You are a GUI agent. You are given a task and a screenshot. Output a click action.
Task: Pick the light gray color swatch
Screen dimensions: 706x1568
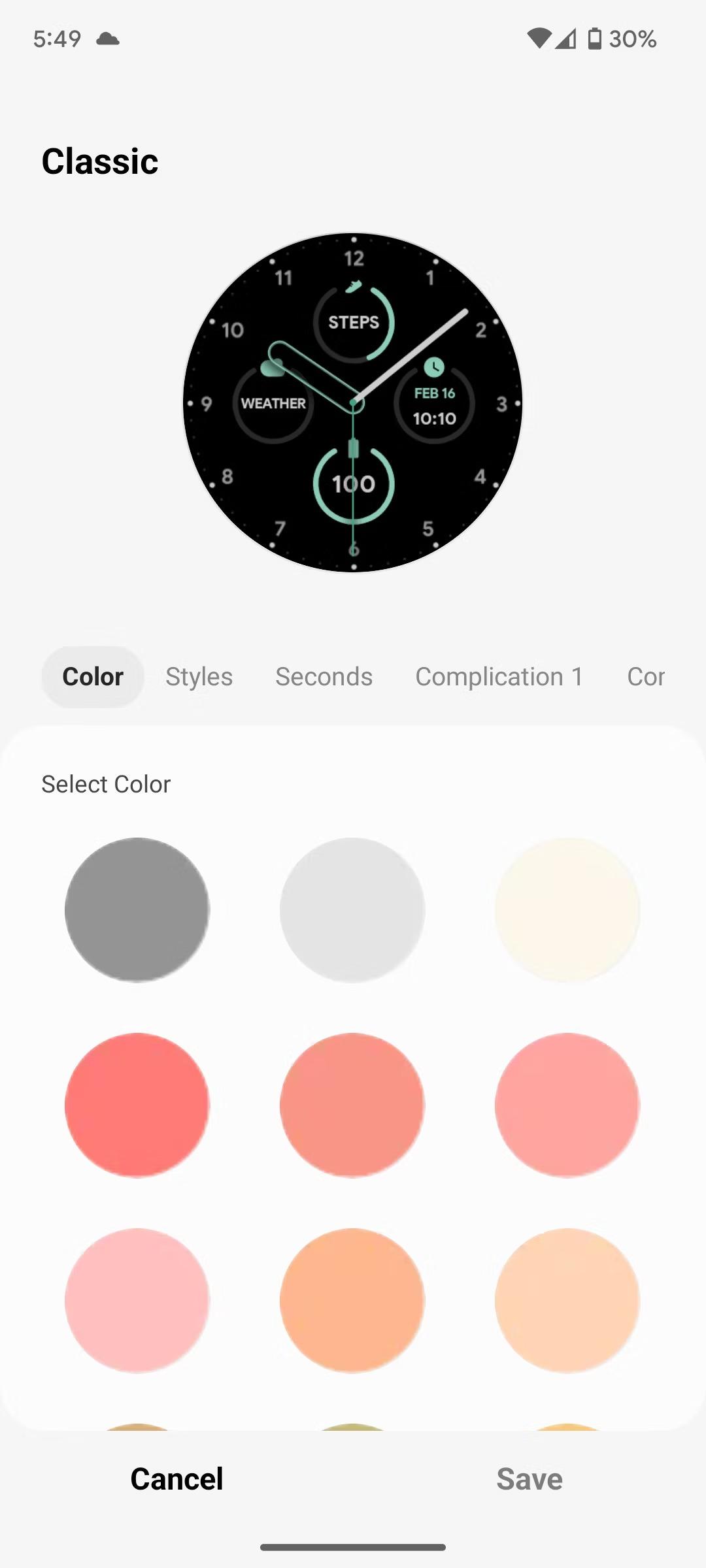click(x=352, y=909)
